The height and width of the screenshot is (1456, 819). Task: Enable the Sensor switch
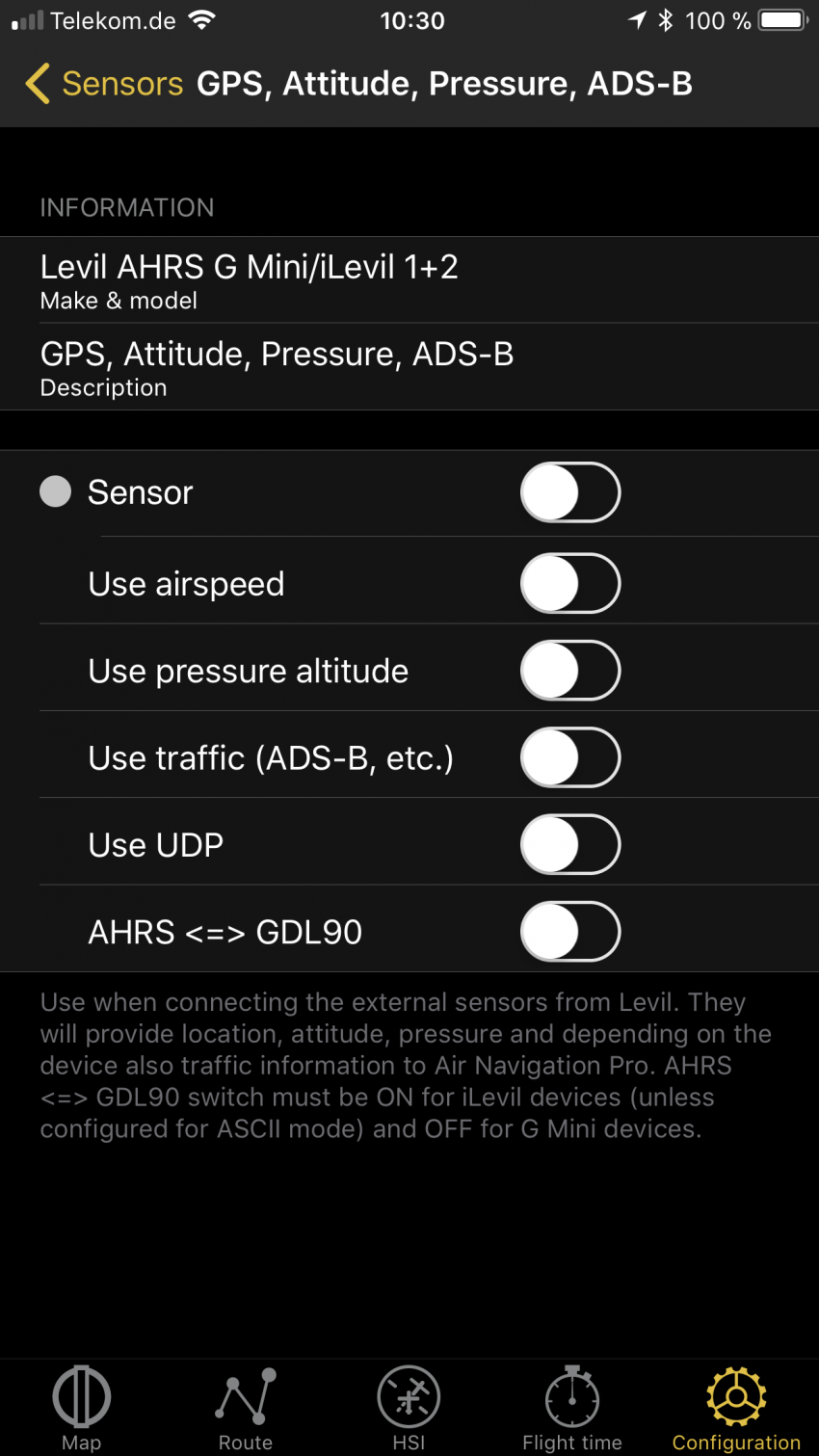click(x=570, y=492)
